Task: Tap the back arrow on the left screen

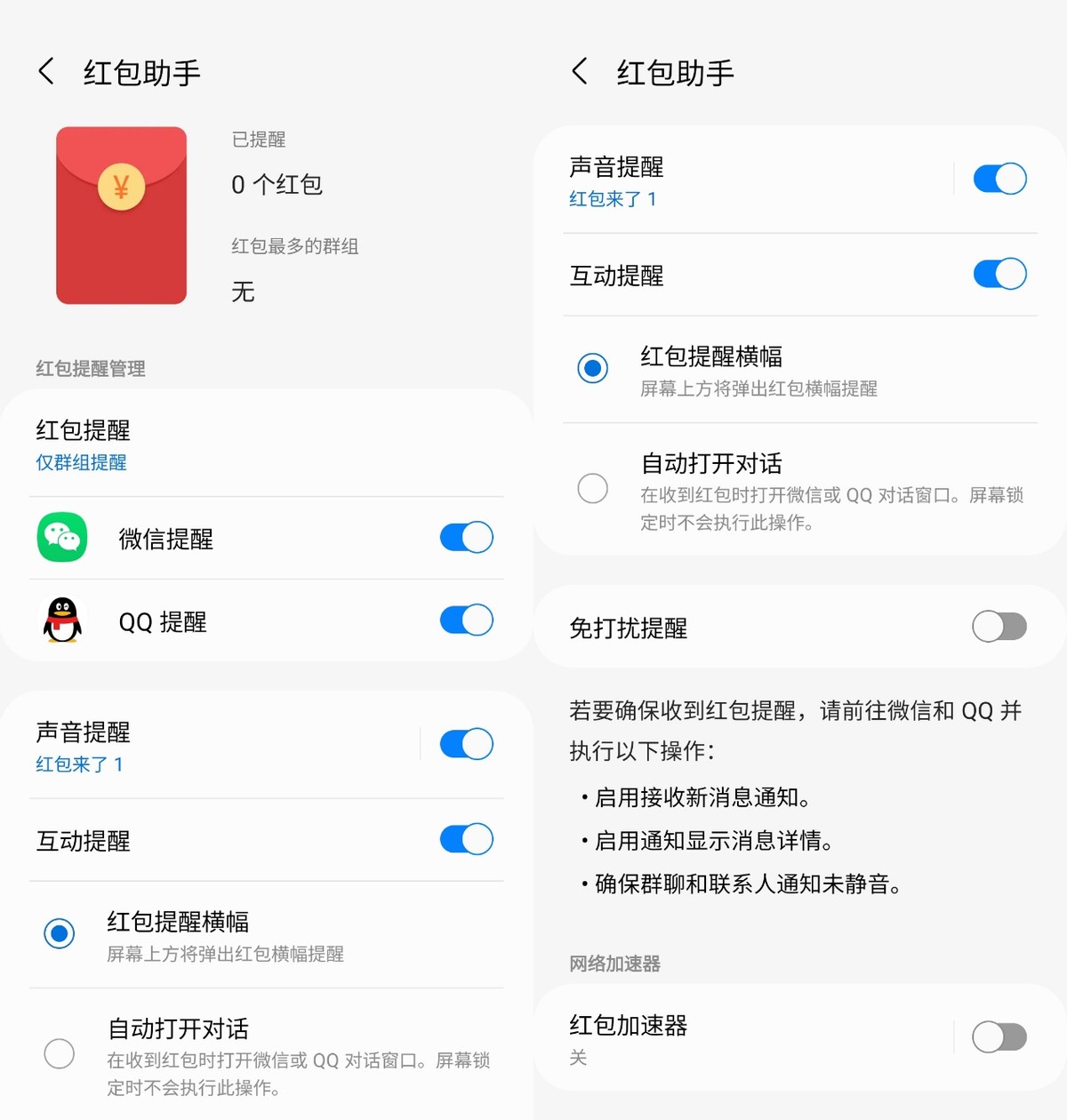Action: 46,72
